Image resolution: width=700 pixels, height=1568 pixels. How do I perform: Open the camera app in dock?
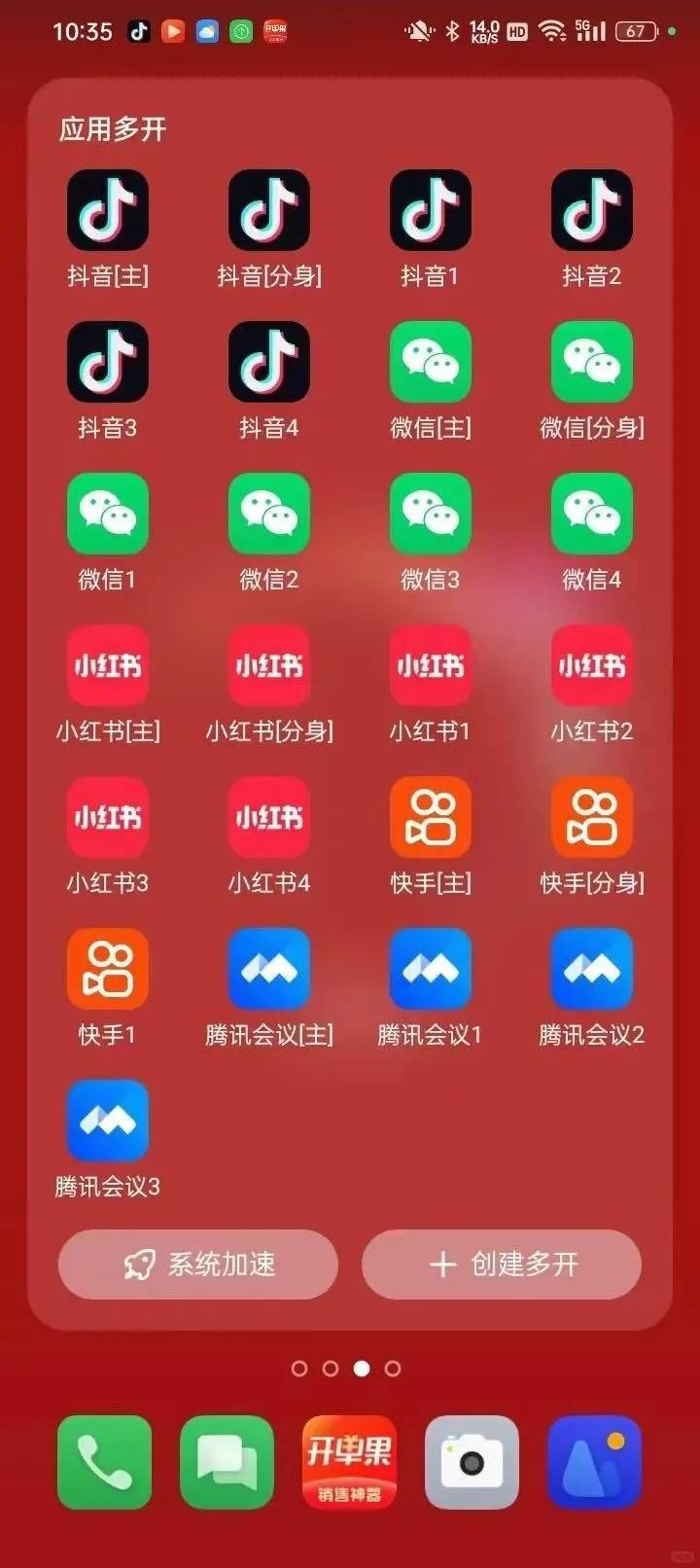coord(472,1462)
